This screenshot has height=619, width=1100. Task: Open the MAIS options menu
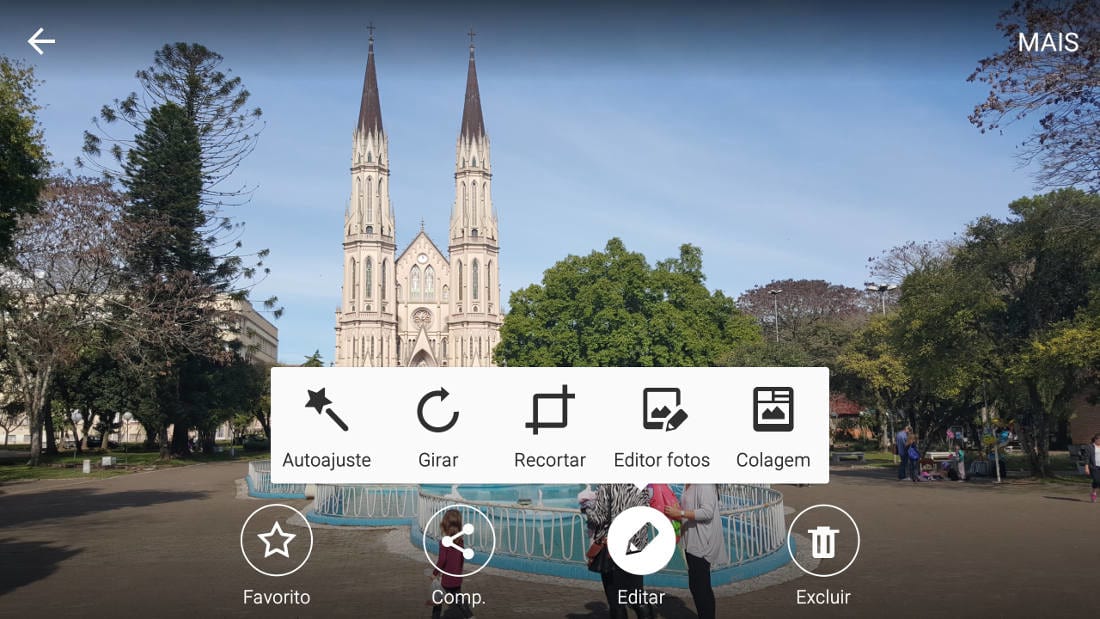coord(1048,42)
